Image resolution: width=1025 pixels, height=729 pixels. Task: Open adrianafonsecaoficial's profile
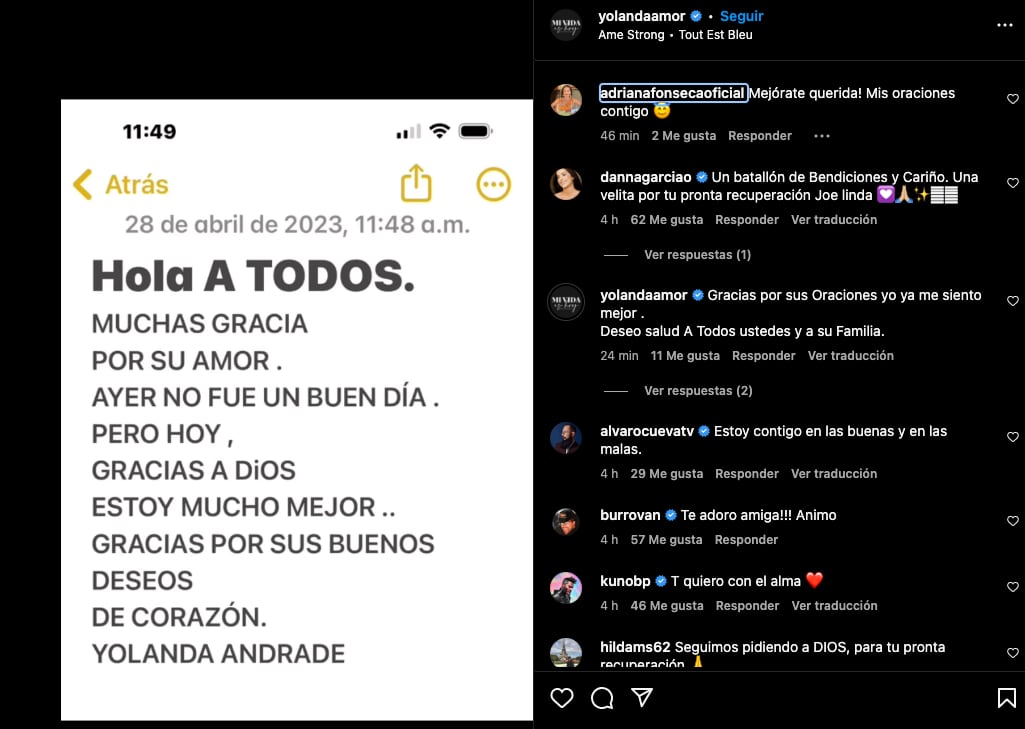coord(672,93)
